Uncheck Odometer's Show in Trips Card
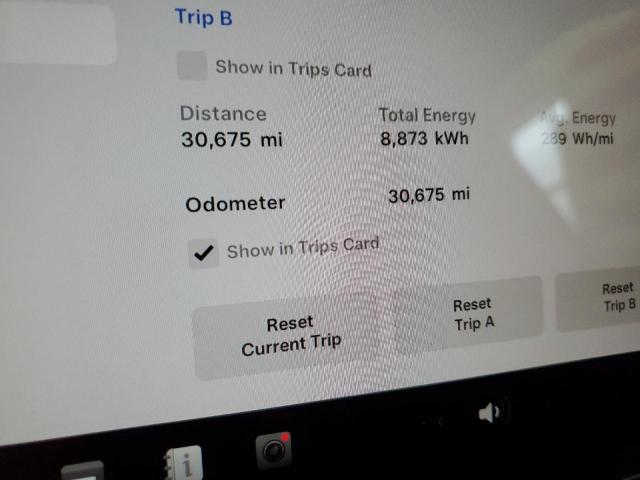This screenshot has height=480, width=640. click(x=204, y=253)
